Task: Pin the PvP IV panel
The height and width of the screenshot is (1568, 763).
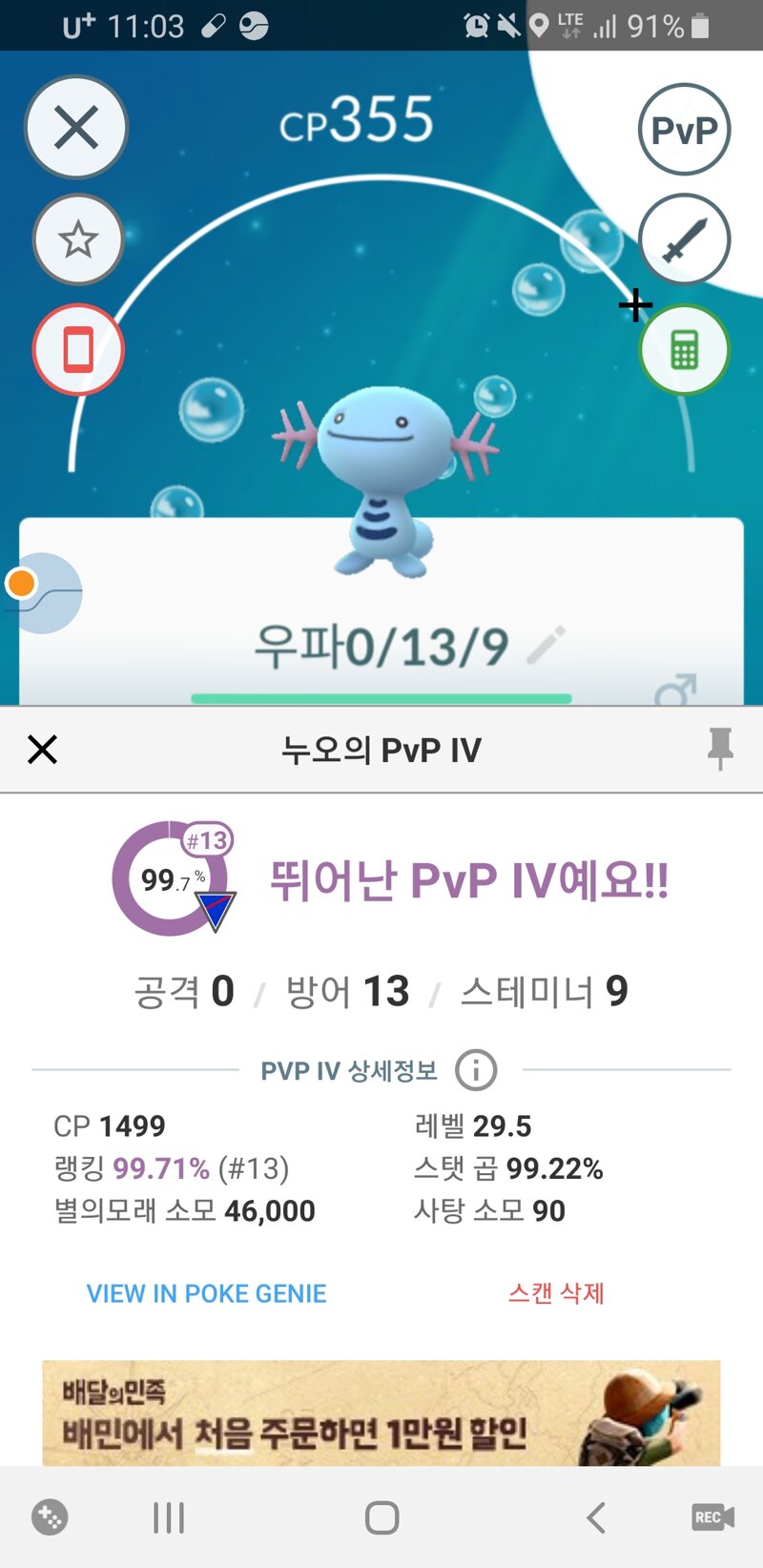Action: pyautogui.click(x=720, y=749)
